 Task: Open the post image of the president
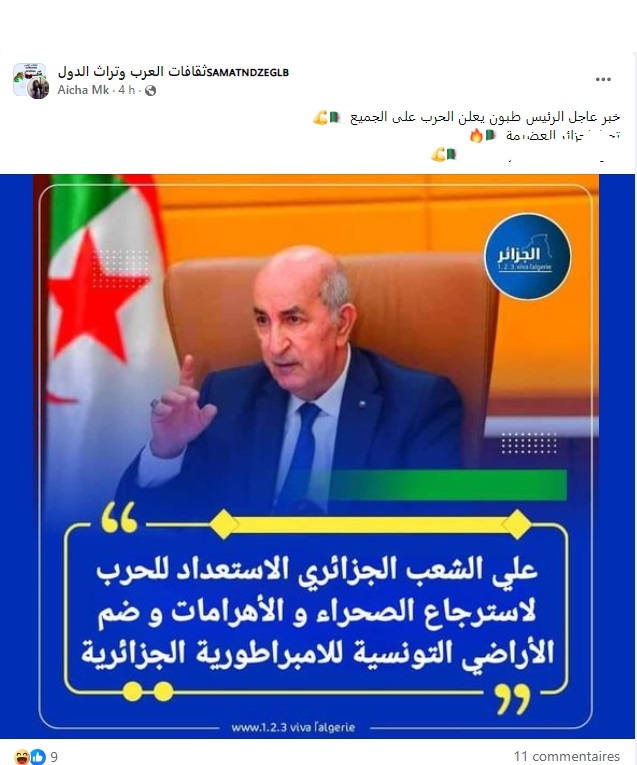pos(317,456)
